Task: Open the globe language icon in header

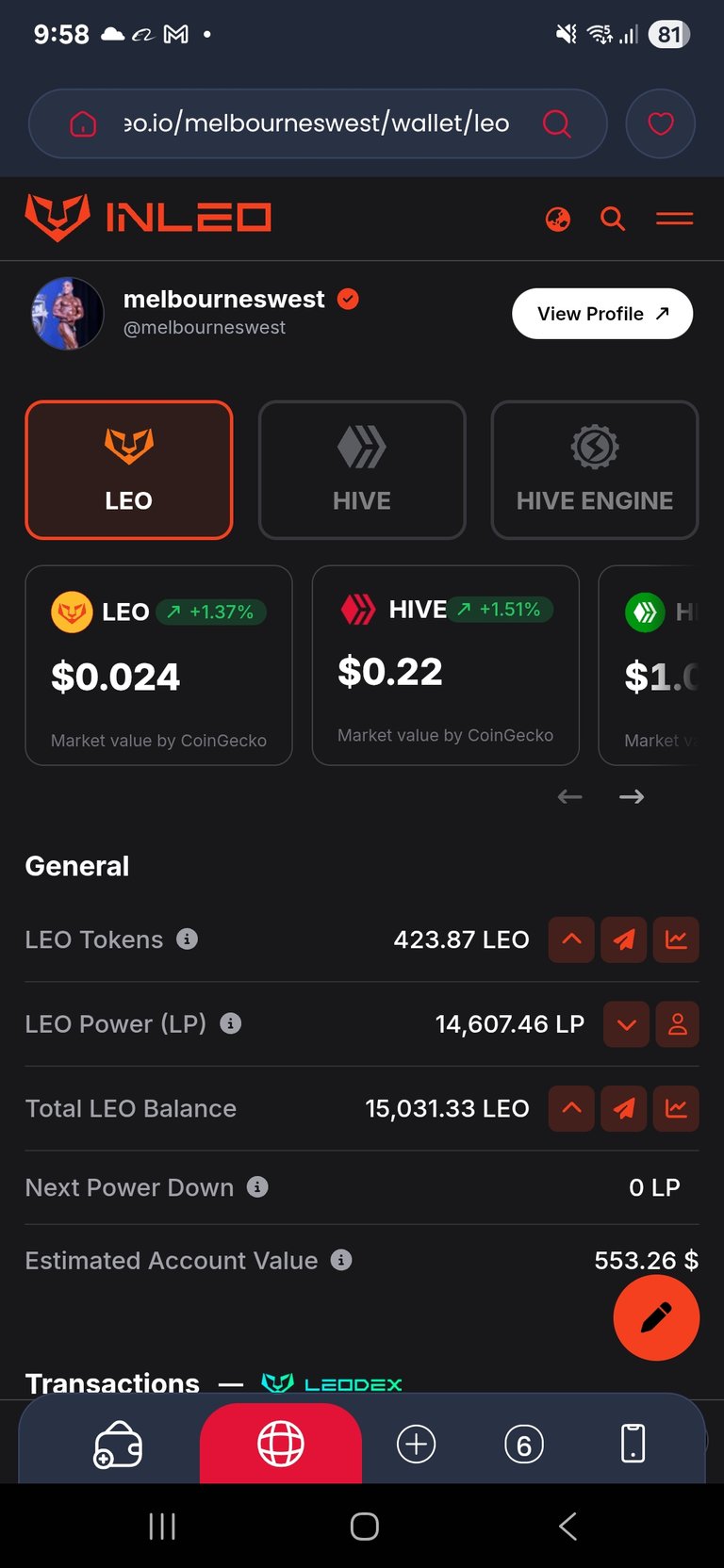Action: 558,220
